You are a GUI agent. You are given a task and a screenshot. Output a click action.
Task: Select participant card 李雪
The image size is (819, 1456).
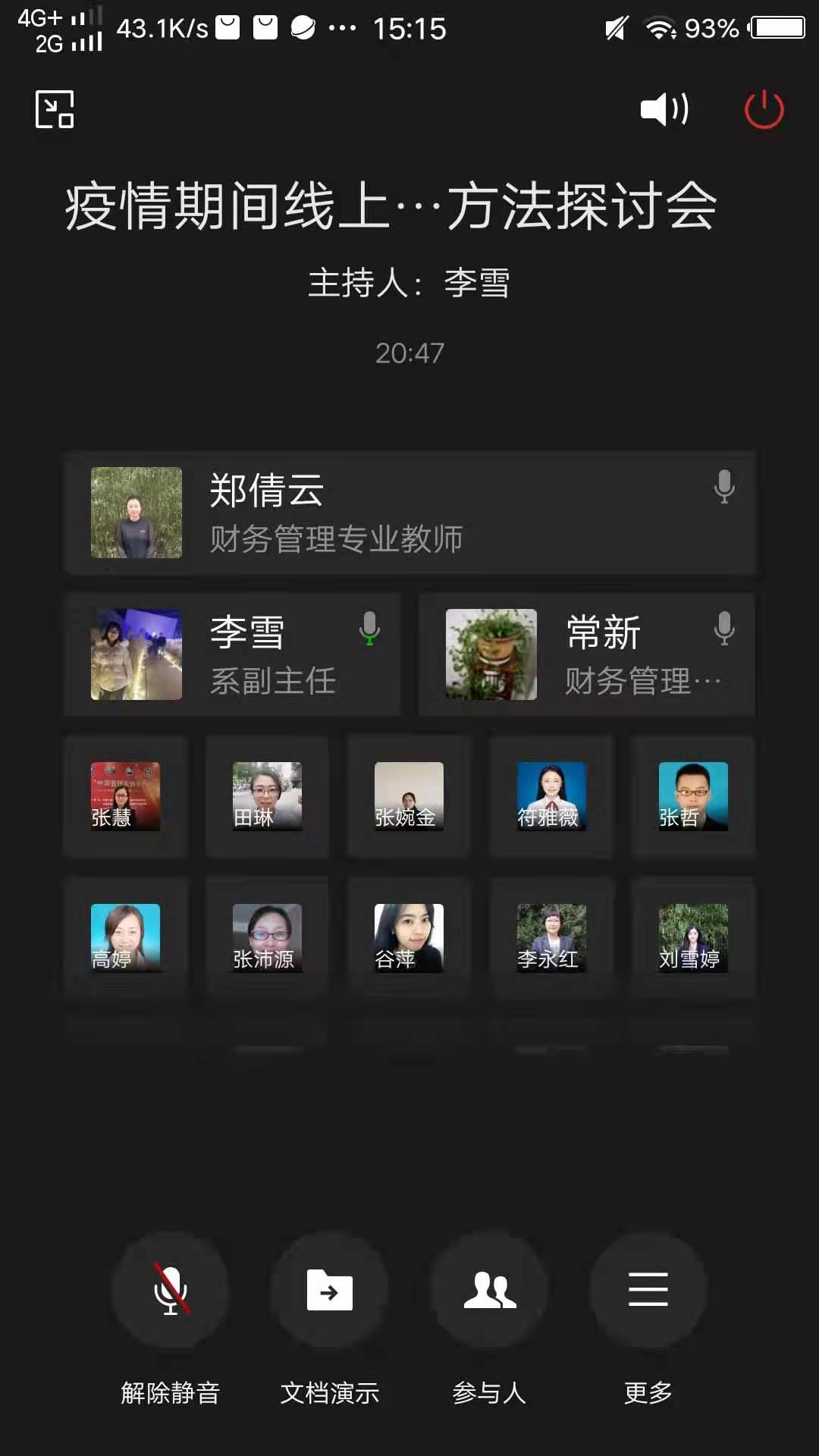click(x=233, y=654)
